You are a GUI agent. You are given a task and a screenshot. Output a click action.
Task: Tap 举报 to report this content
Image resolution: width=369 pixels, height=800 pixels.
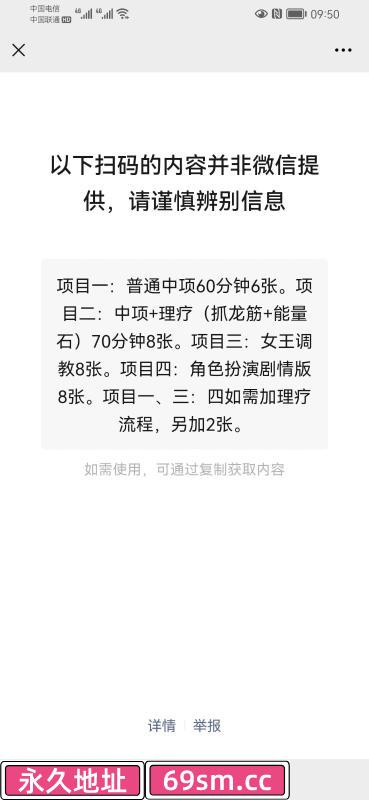click(x=207, y=726)
